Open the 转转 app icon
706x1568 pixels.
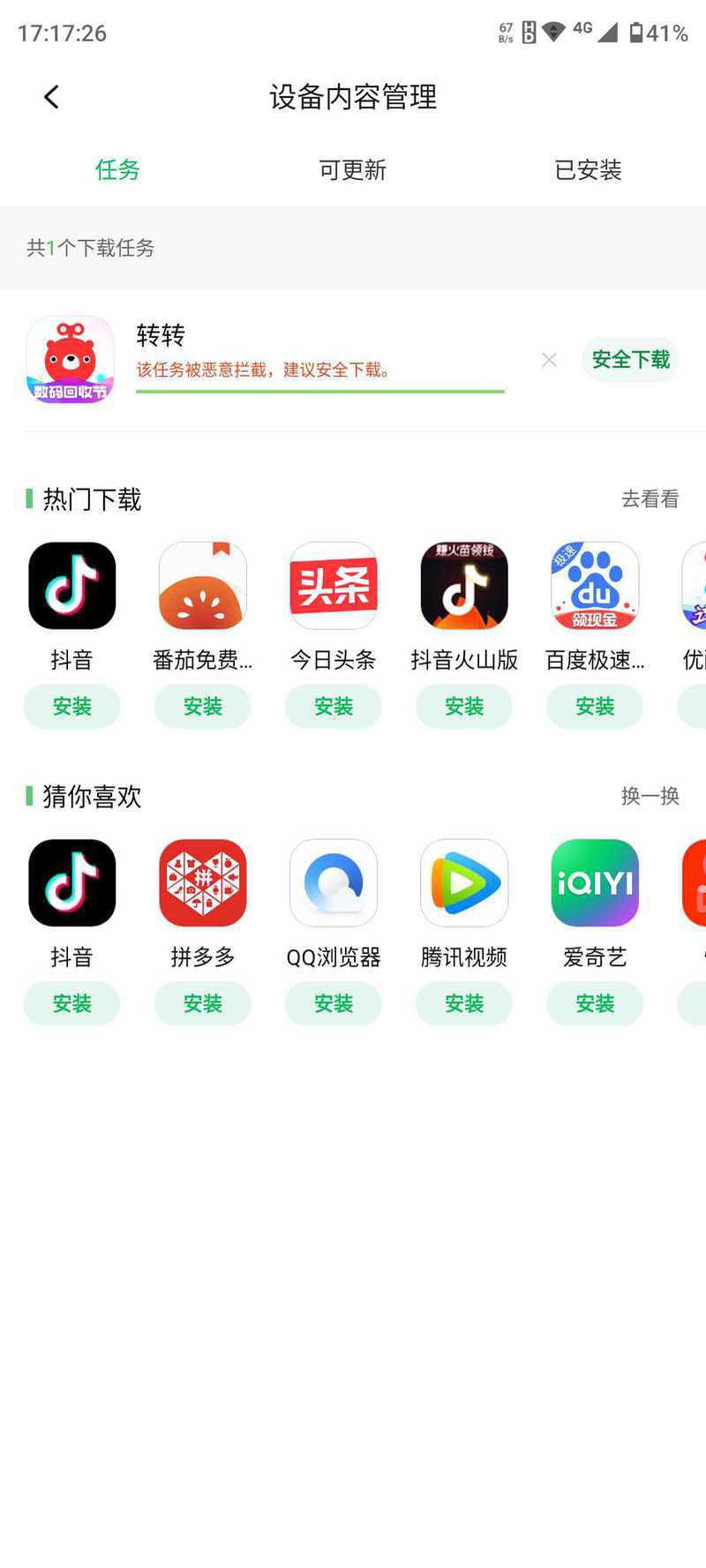coord(71,360)
